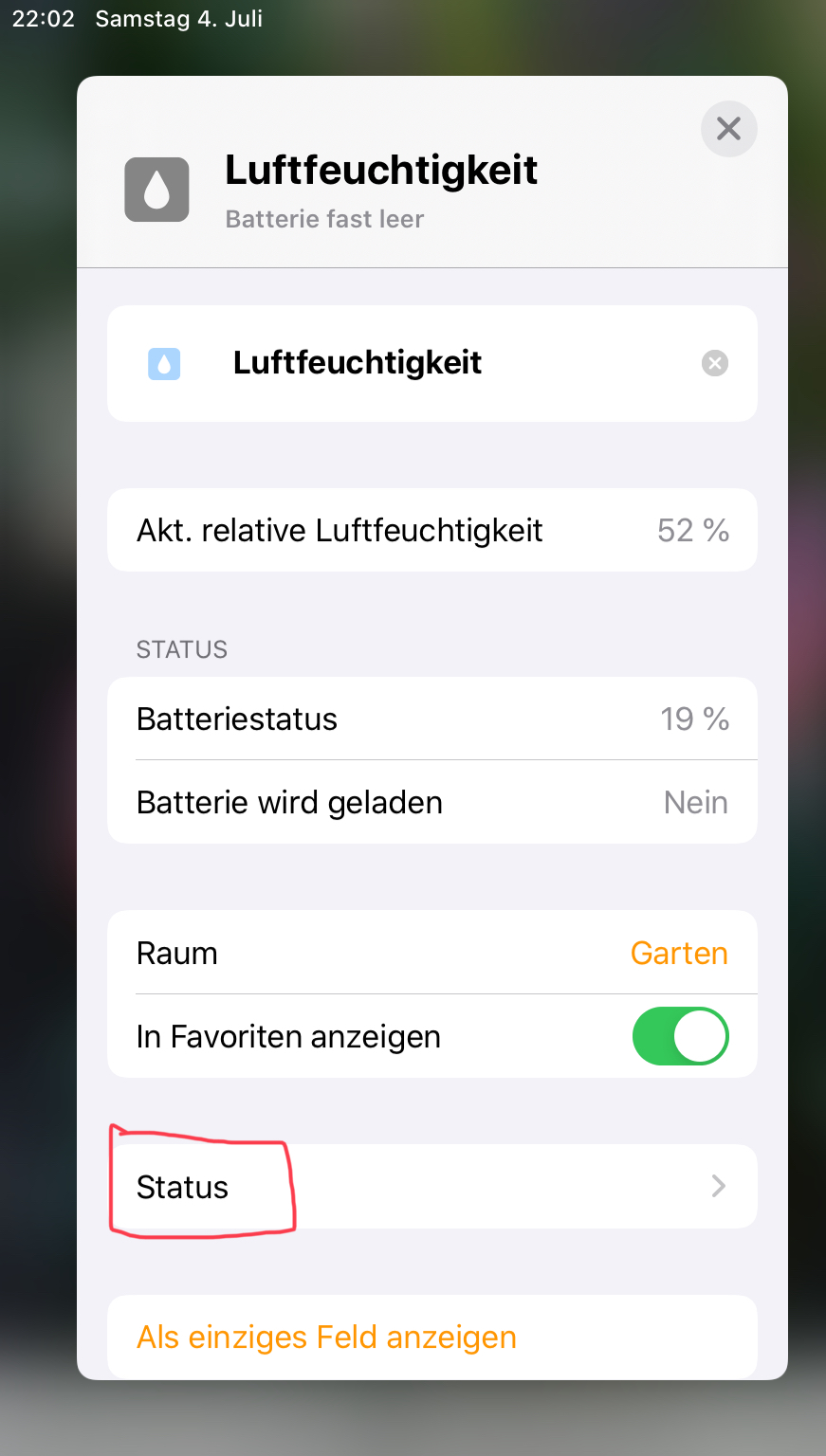The width and height of the screenshot is (826, 1456).
Task: Open the Status row
Action: click(x=432, y=1187)
